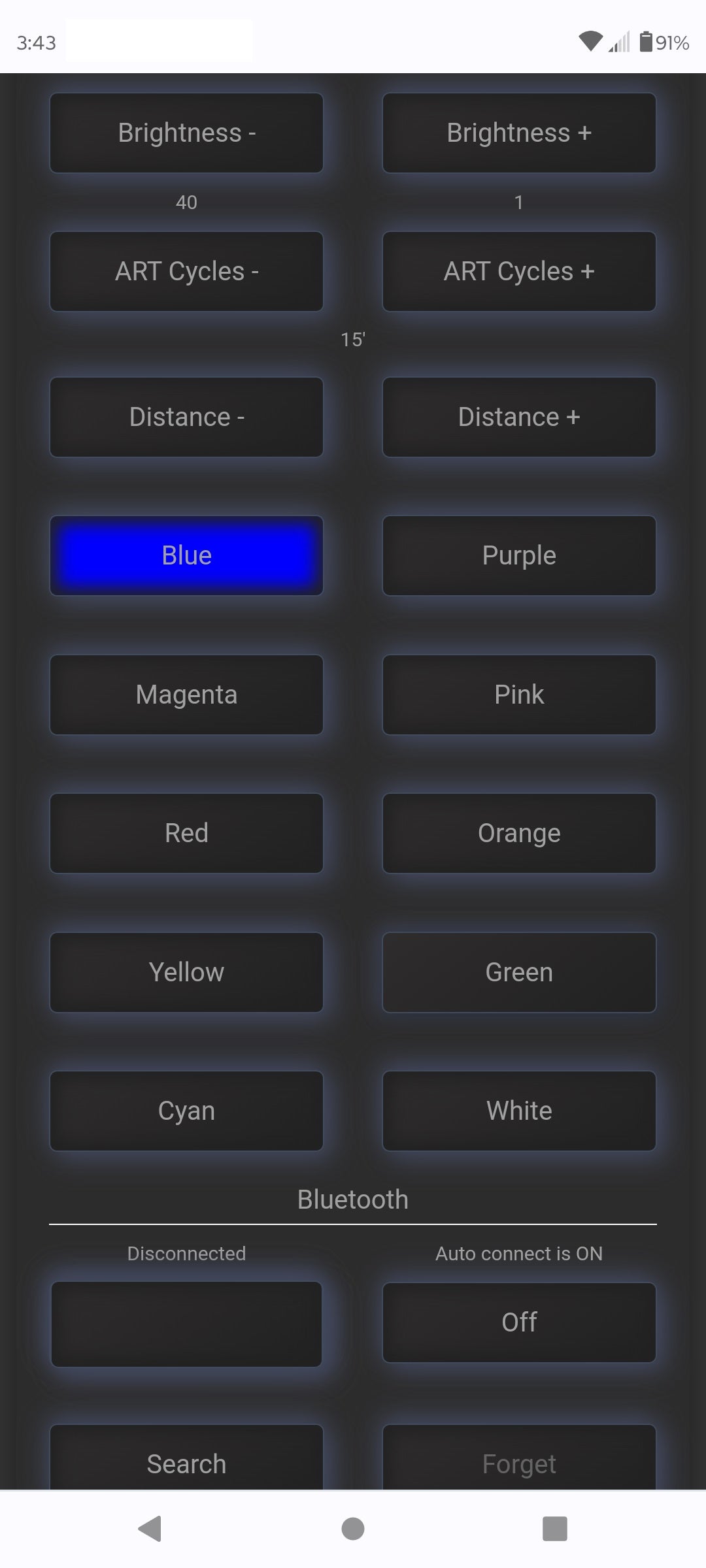The image size is (706, 1568).
Task: Switch color to White
Action: (519, 1111)
